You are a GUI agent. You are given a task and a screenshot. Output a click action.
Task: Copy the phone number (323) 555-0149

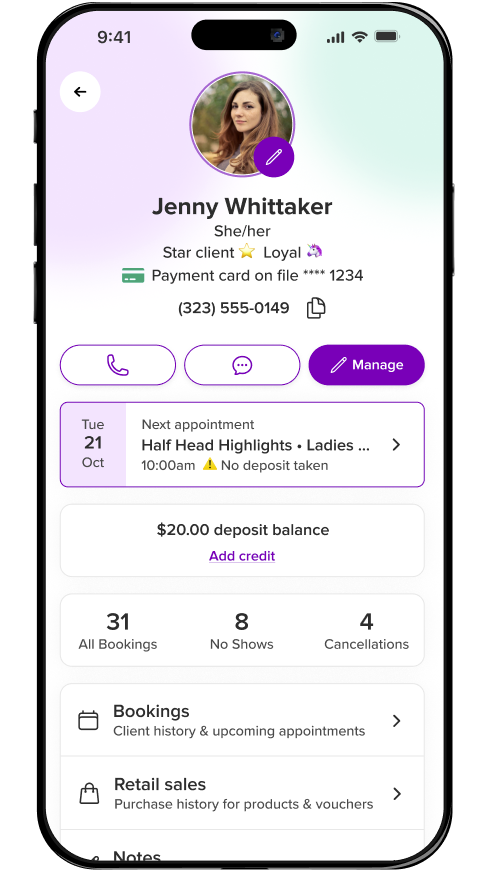click(316, 308)
